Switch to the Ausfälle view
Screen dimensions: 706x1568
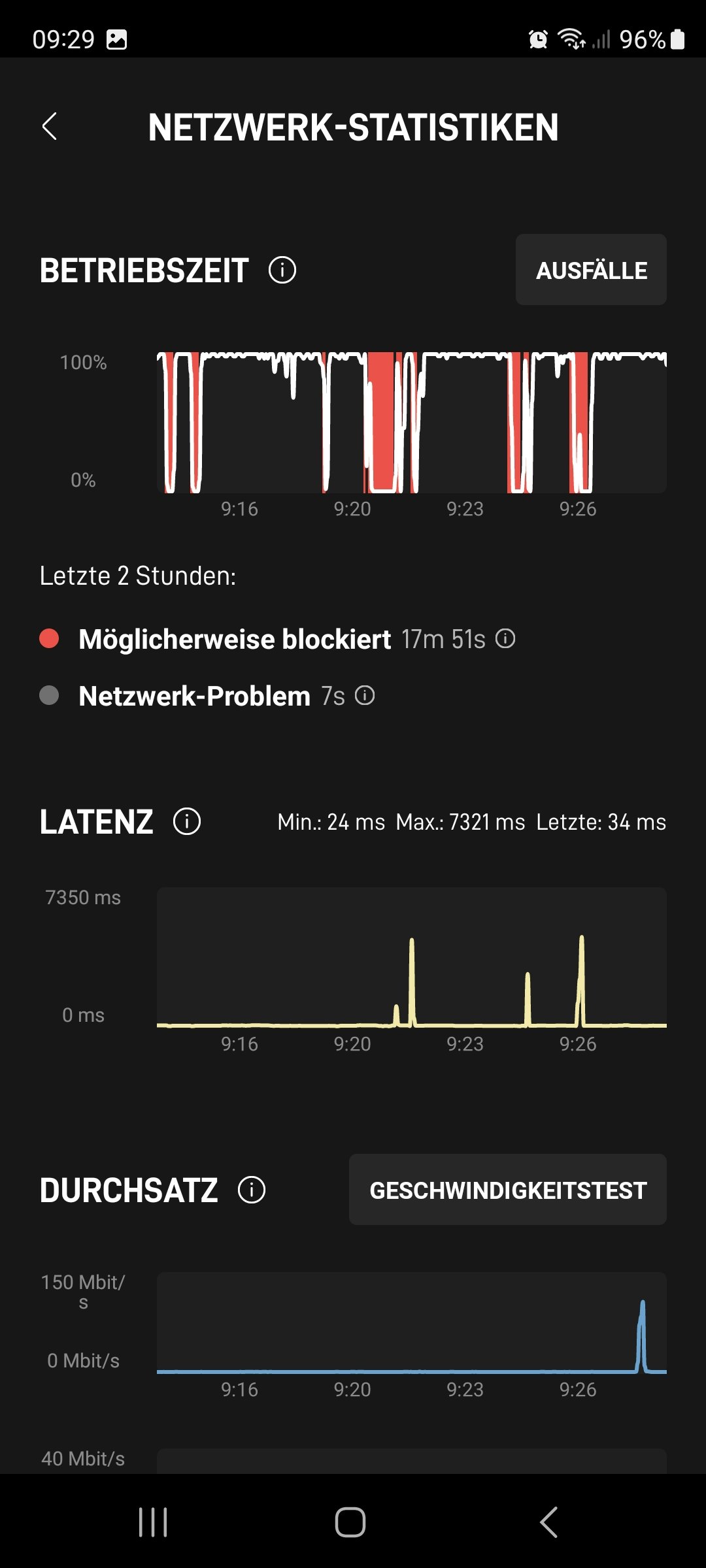590,269
